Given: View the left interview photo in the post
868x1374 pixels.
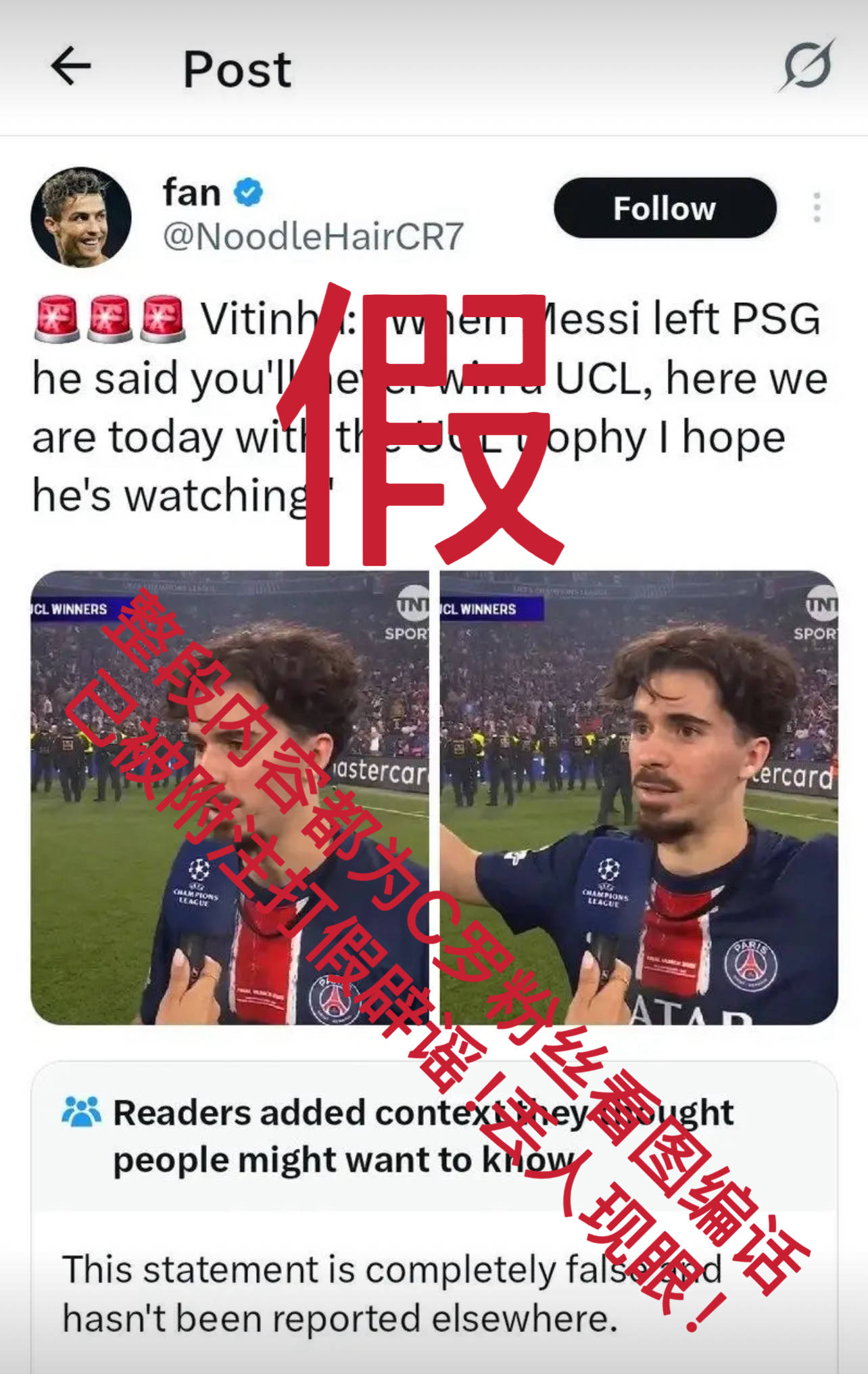Looking at the screenshot, I should coord(230,798).
